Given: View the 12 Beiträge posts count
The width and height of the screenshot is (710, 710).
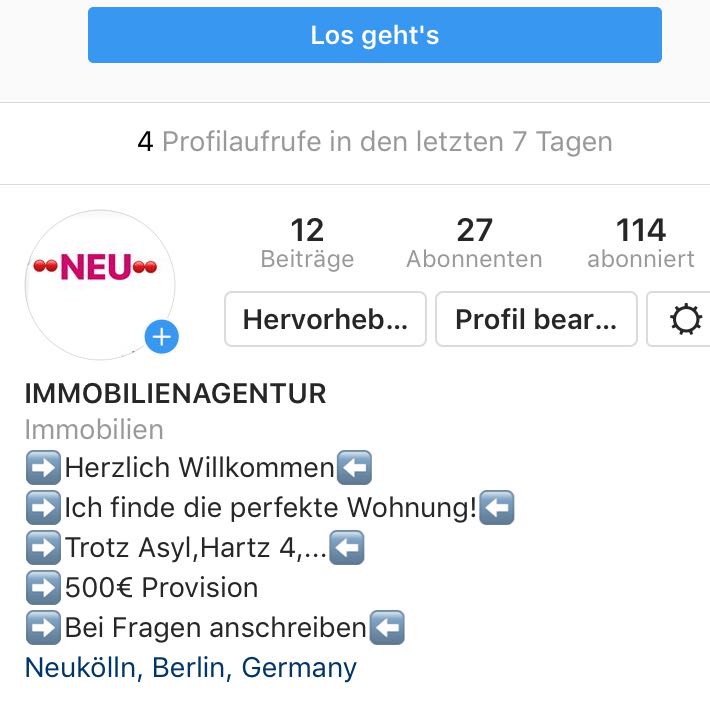Looking at the screenshot, I should [x=307, y=243].
